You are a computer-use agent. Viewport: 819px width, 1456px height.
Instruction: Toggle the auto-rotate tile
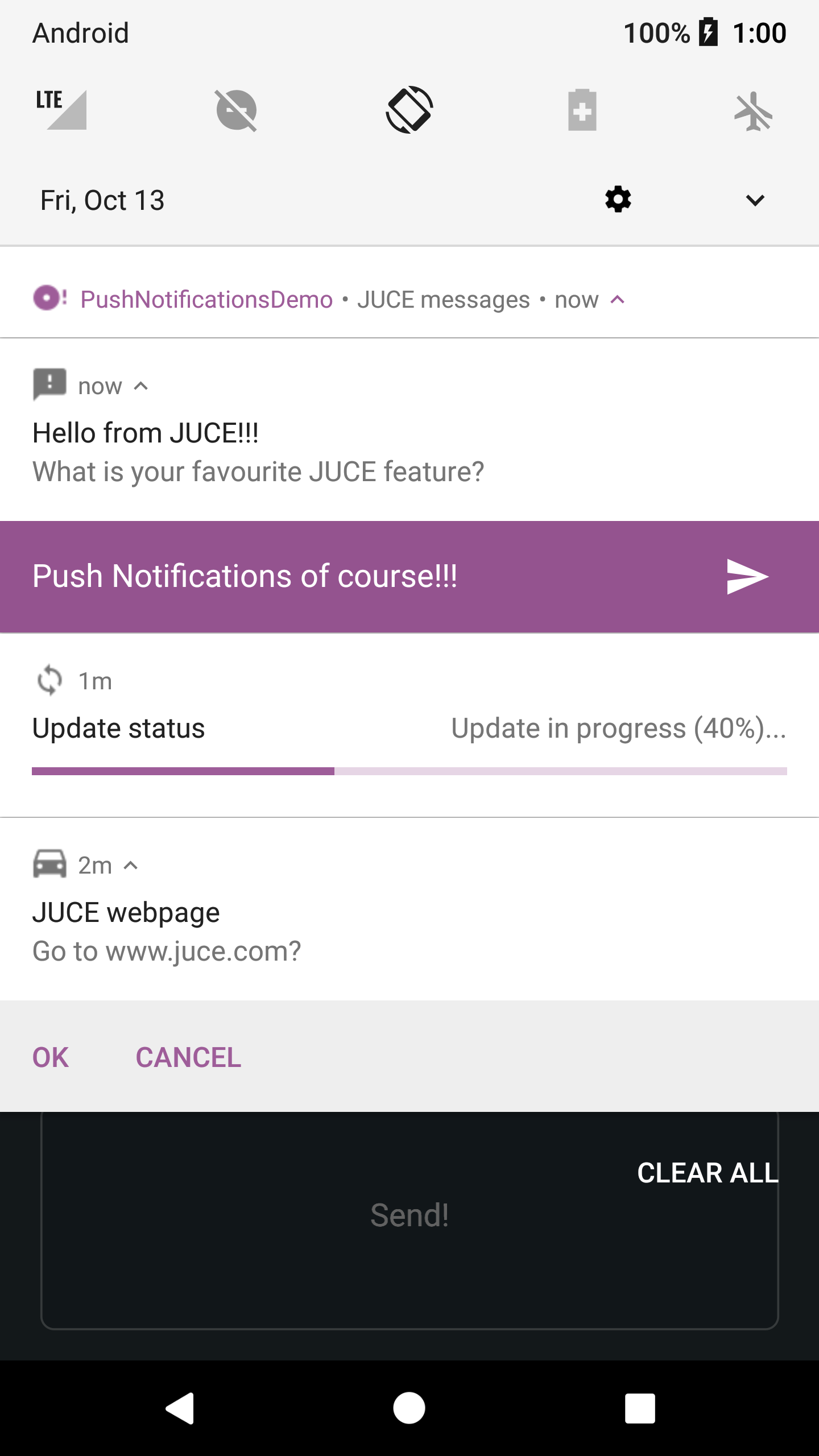pos(409,110)
